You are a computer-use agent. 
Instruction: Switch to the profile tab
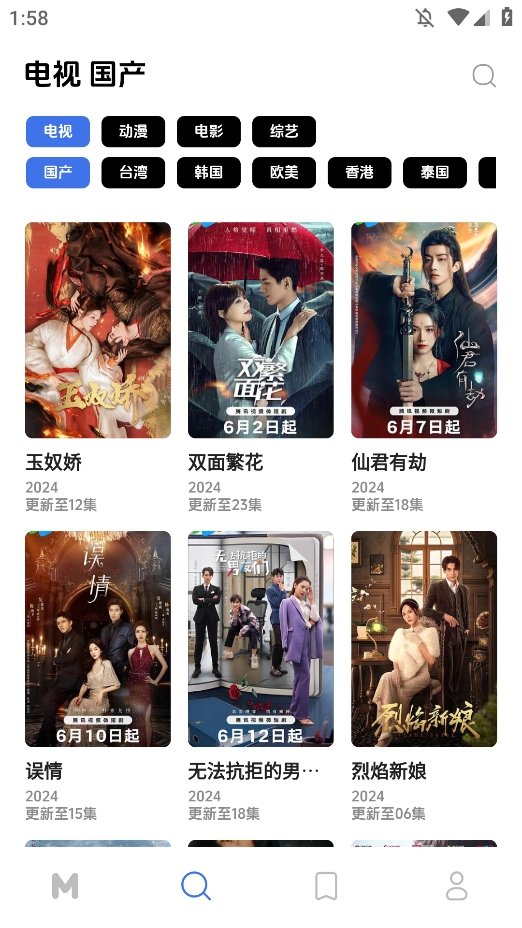(x=456, y=886)
